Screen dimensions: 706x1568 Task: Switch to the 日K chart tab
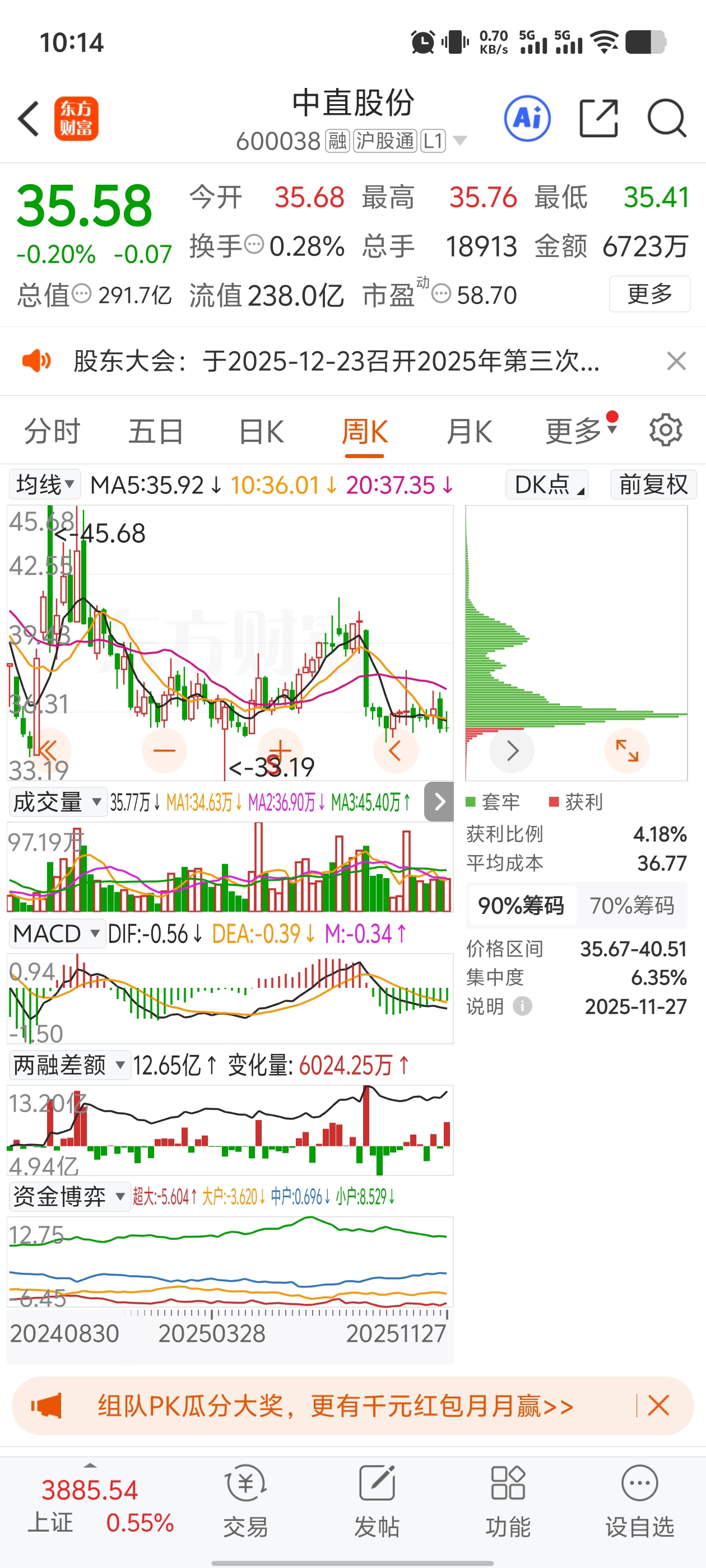click(x=261, y=432)
